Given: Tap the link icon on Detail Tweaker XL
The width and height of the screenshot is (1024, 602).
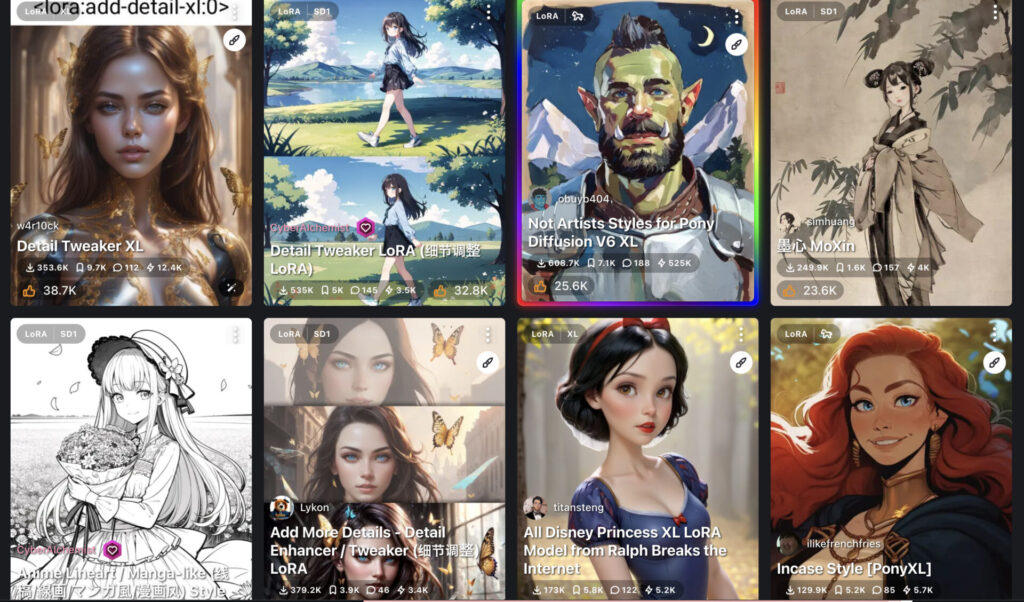Looking at the screenshot, I should [234, 40].
